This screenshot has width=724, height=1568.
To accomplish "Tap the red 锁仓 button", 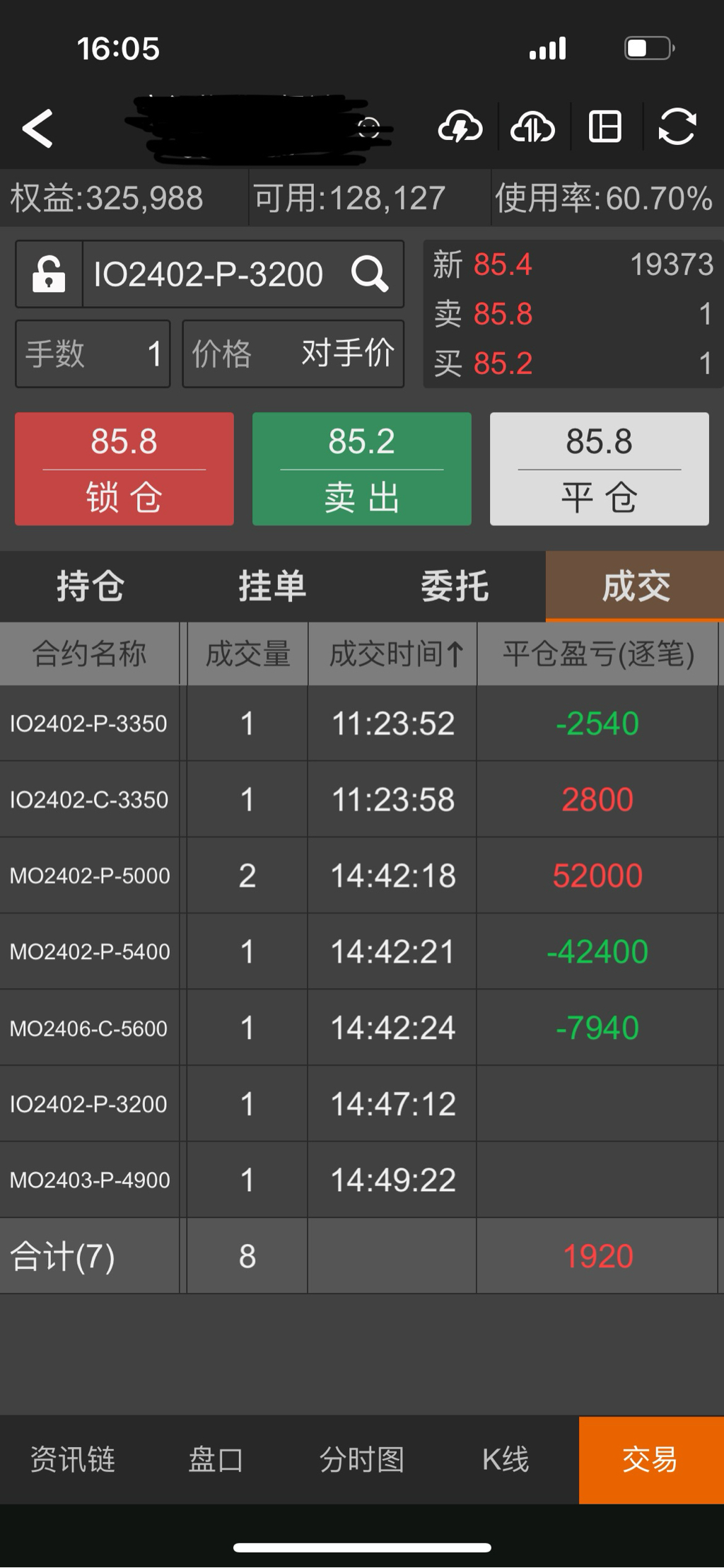I will [124, 469].
